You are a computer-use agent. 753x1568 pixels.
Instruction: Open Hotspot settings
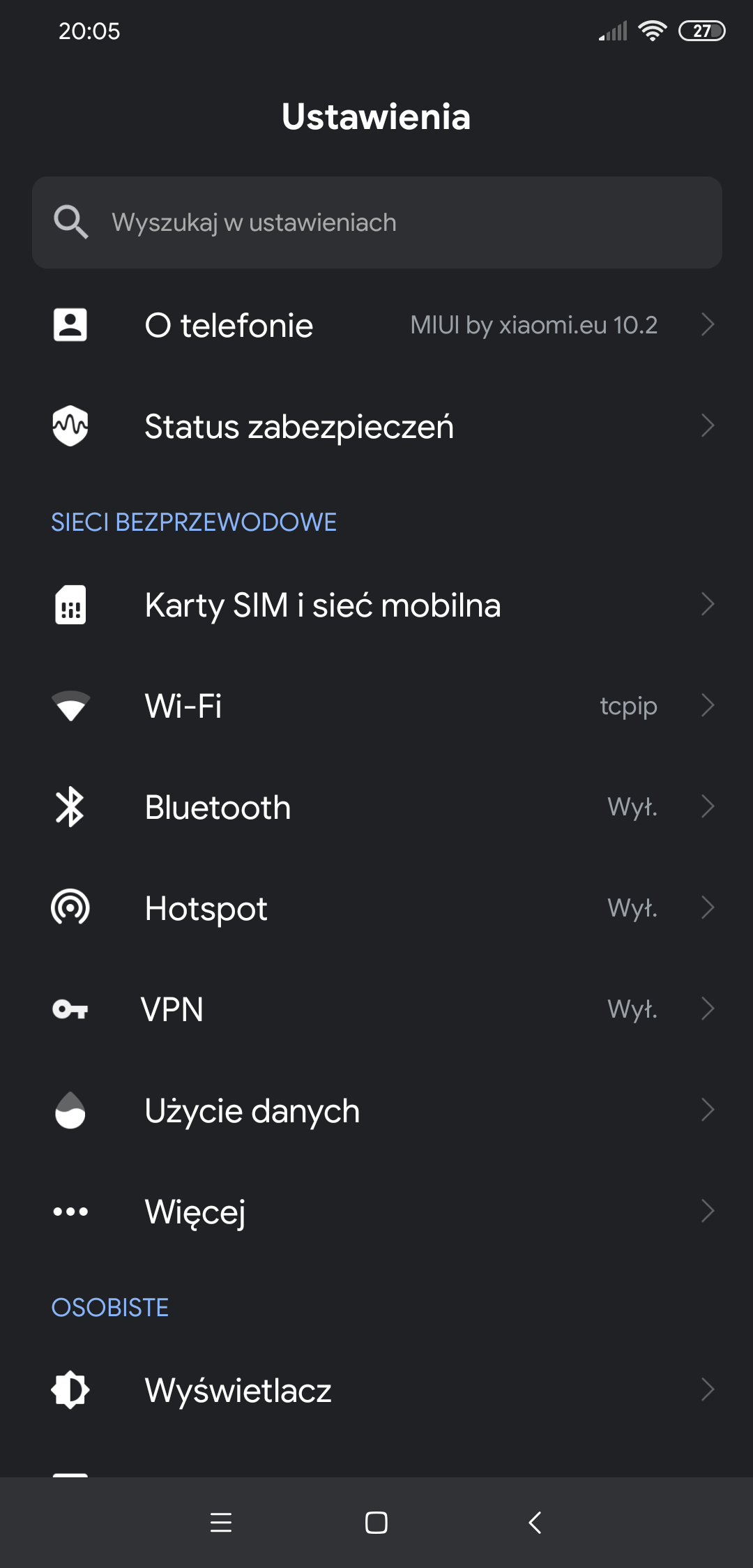click(x=376, y=908)
